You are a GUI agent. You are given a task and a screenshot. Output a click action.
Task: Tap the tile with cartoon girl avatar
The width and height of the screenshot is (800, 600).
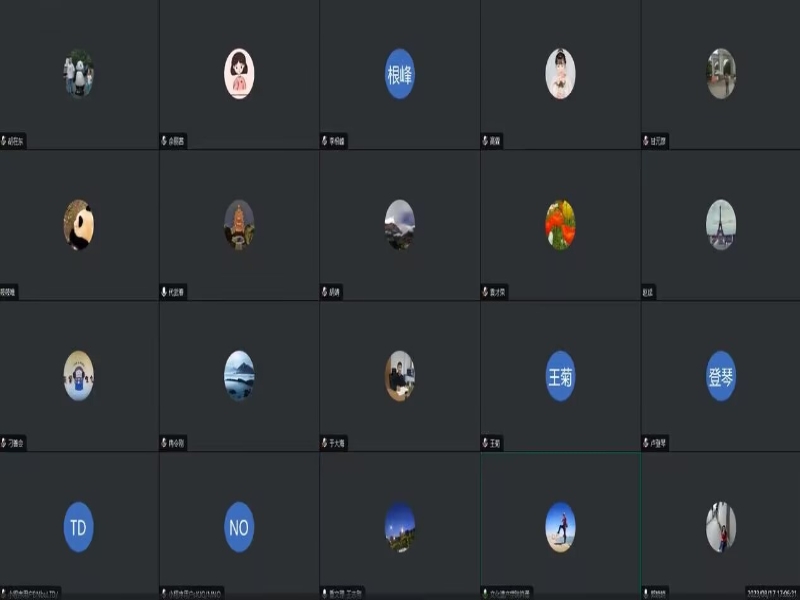point(239,74)
